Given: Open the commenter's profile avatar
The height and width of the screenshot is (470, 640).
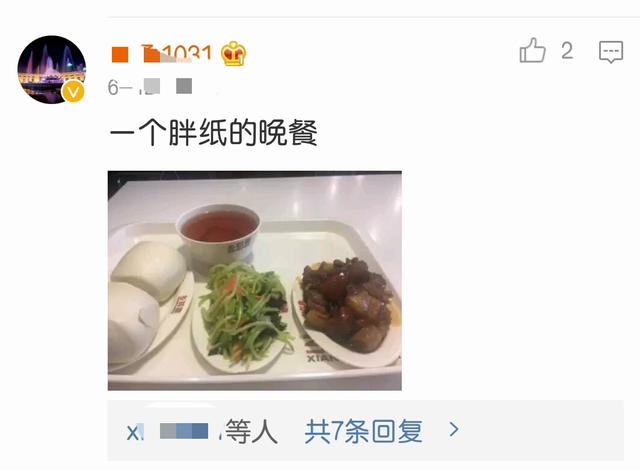Looking at the screenshot, I should coord(51,69).
